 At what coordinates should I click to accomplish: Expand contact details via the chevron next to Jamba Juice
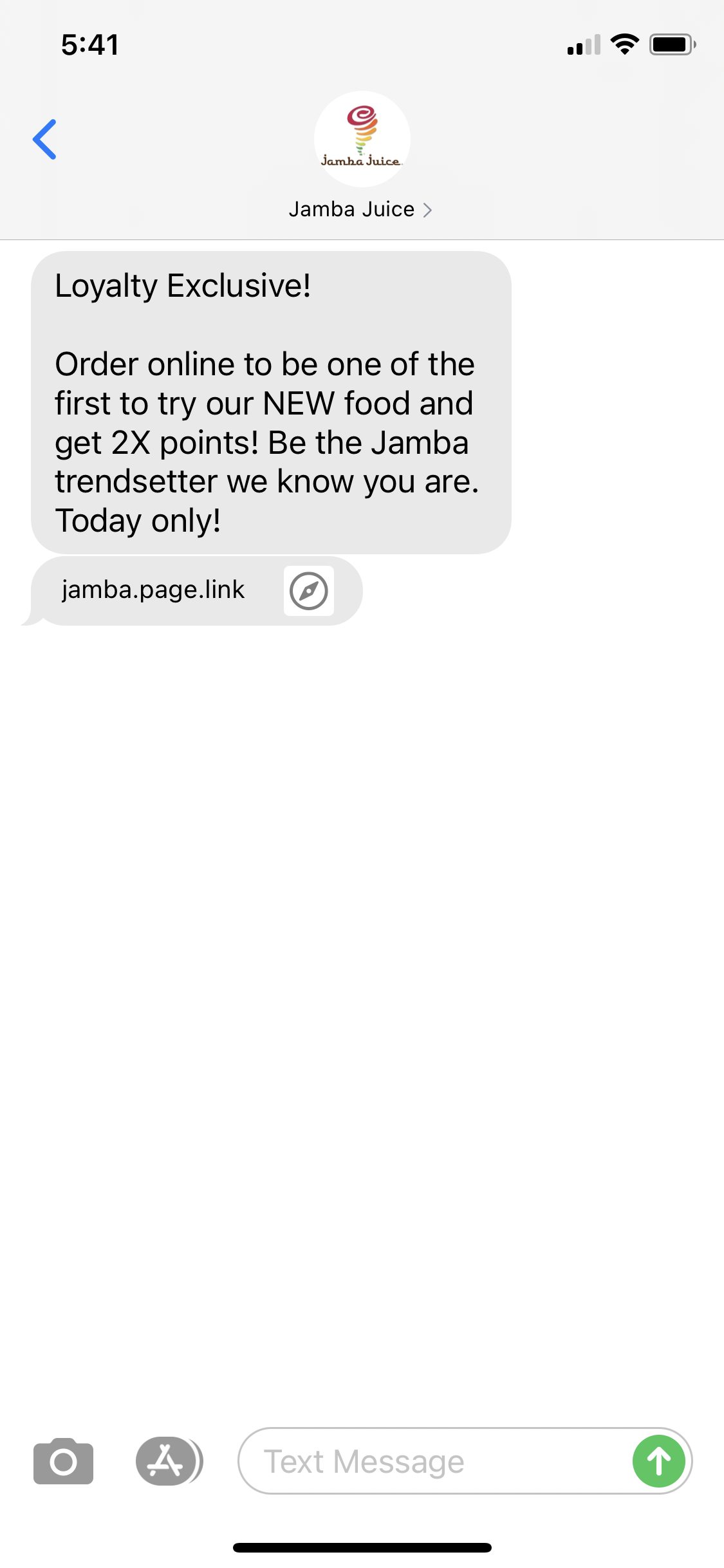[x=428, y=209]
